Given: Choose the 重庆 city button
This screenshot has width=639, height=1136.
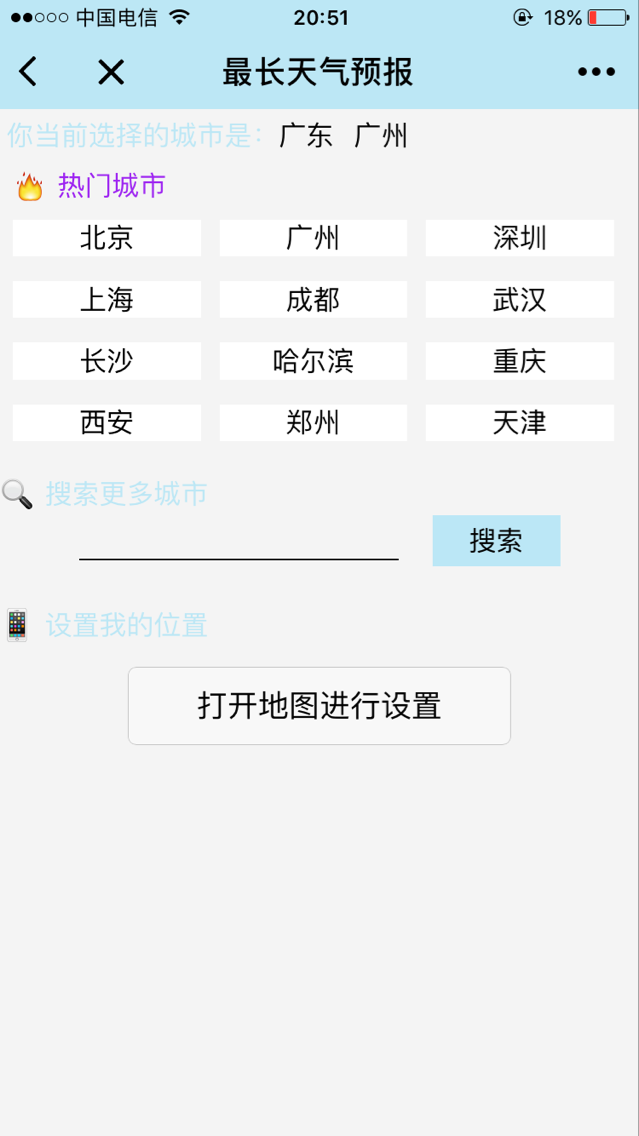Looking at the screenshot, I should (519, 361).
